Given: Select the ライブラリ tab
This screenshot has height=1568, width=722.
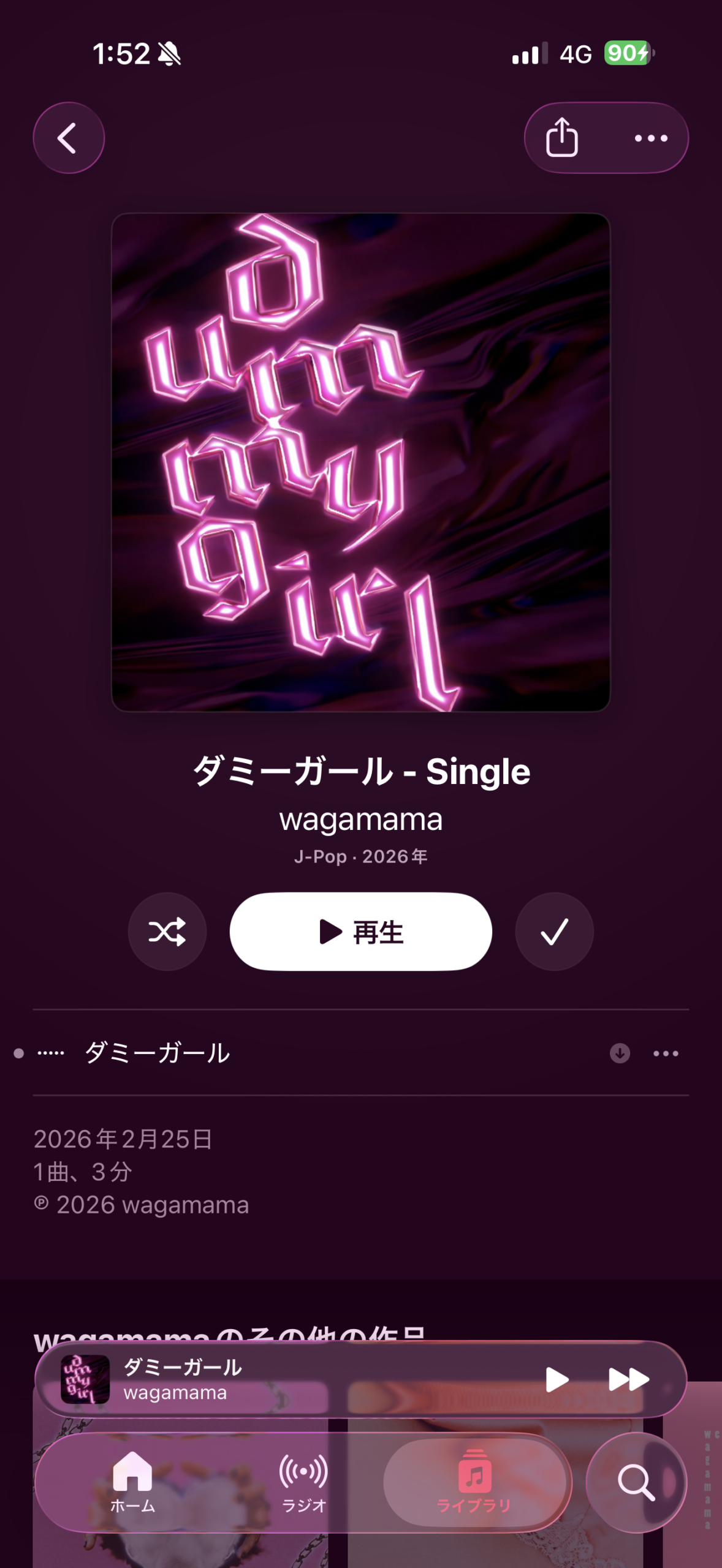Looking at the screenshot, I should point(474,1482).
